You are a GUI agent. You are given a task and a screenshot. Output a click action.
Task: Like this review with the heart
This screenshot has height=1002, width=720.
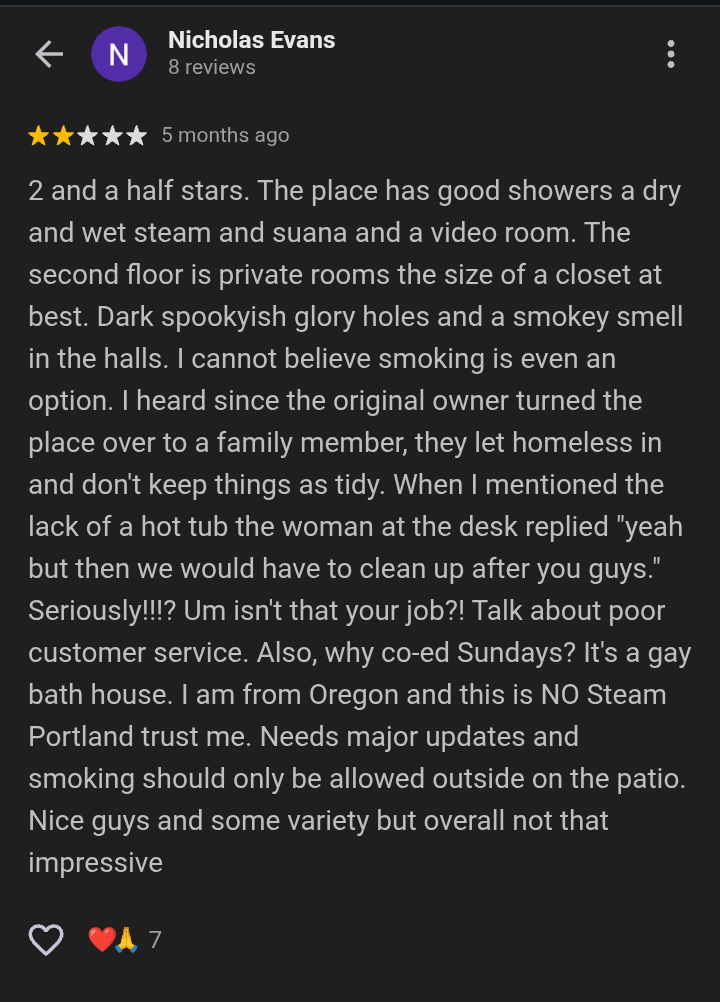coord(46,939)
